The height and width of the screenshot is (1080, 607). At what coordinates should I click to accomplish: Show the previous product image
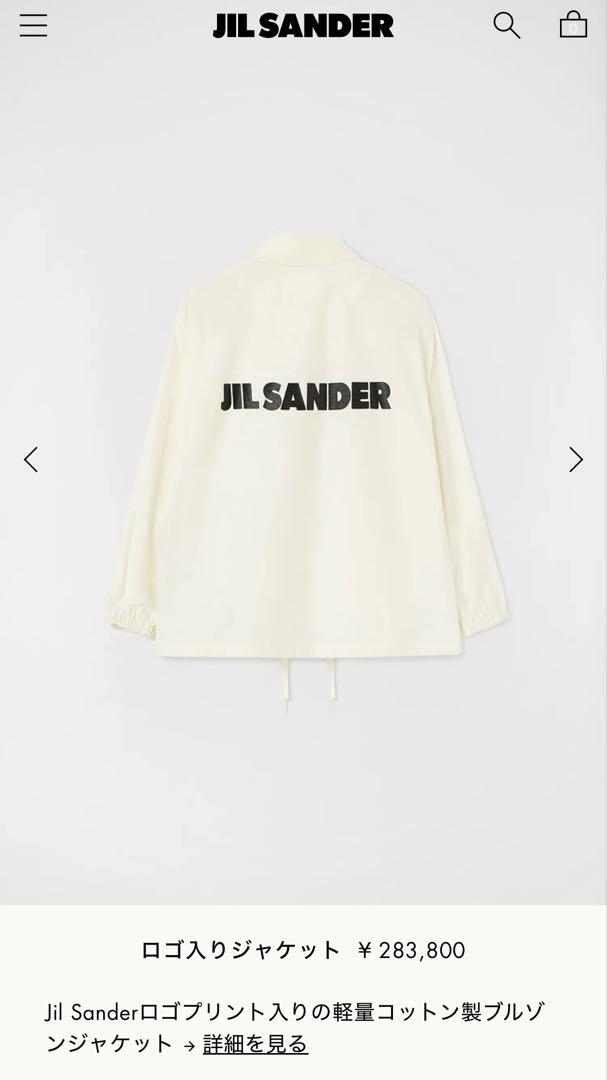point(31,459)
